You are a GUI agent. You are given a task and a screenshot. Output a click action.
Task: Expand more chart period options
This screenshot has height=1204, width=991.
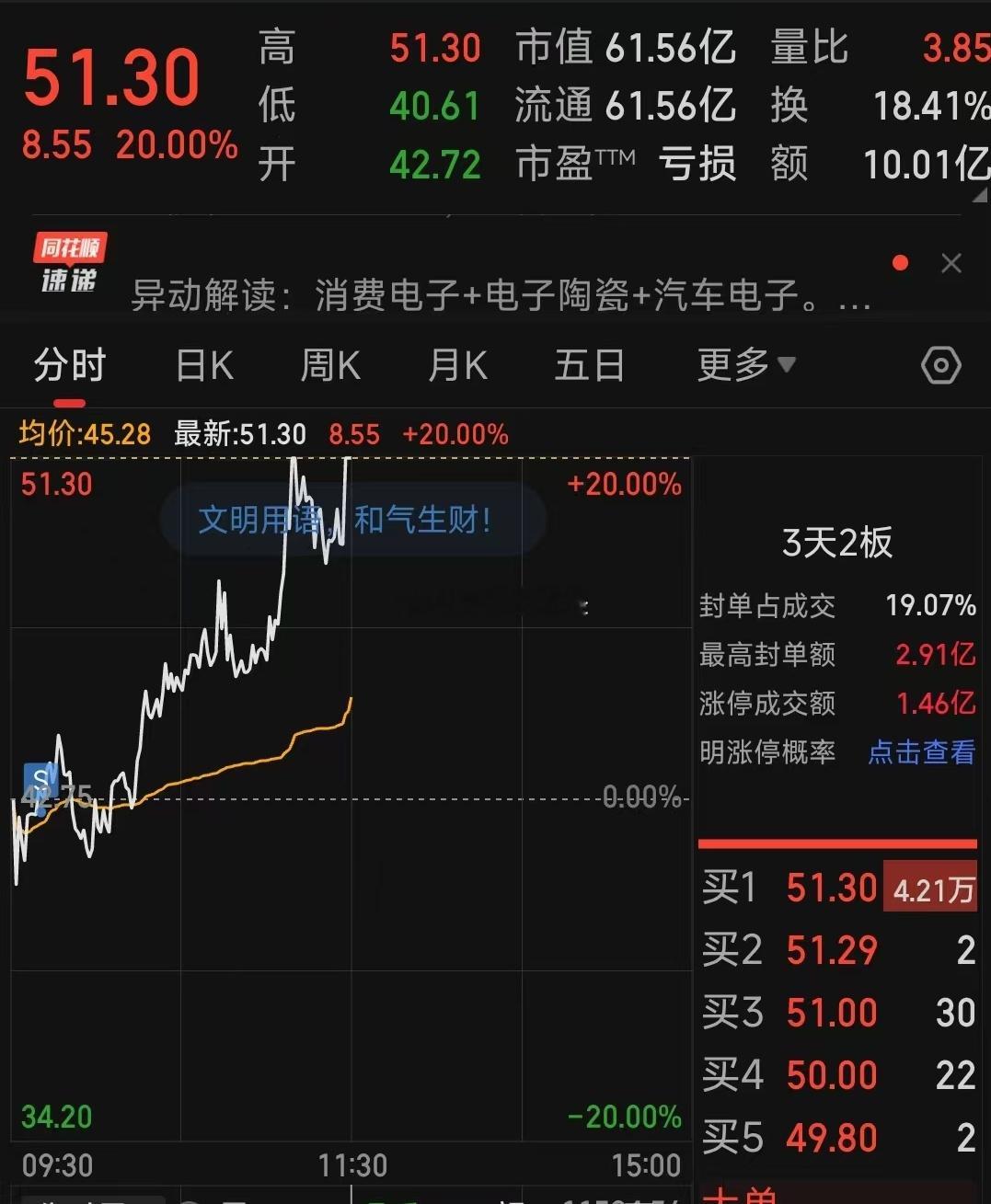tap(787, 365)
